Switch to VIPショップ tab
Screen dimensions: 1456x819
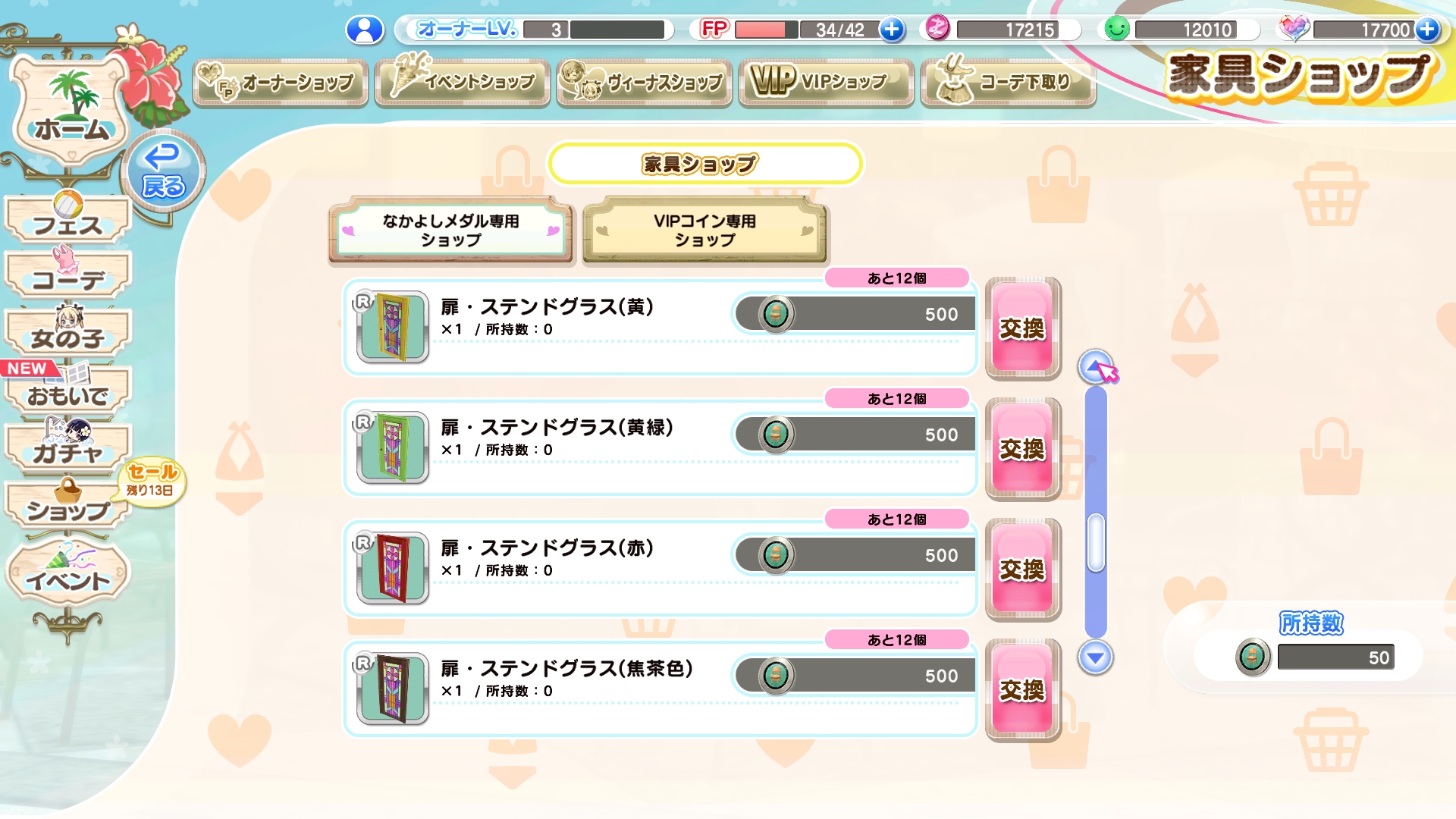pos(827,82)
